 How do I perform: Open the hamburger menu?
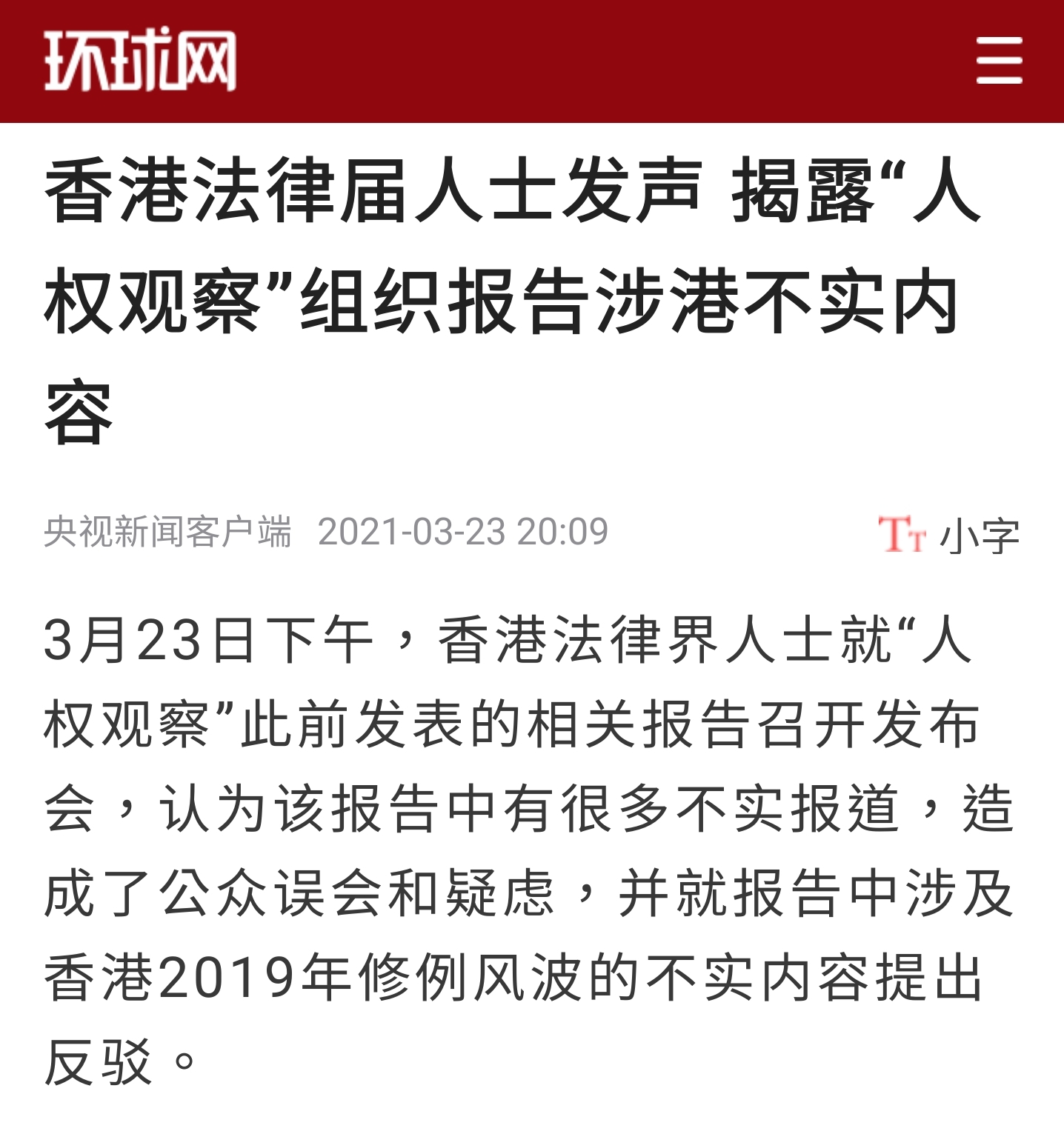coord(999,61)
